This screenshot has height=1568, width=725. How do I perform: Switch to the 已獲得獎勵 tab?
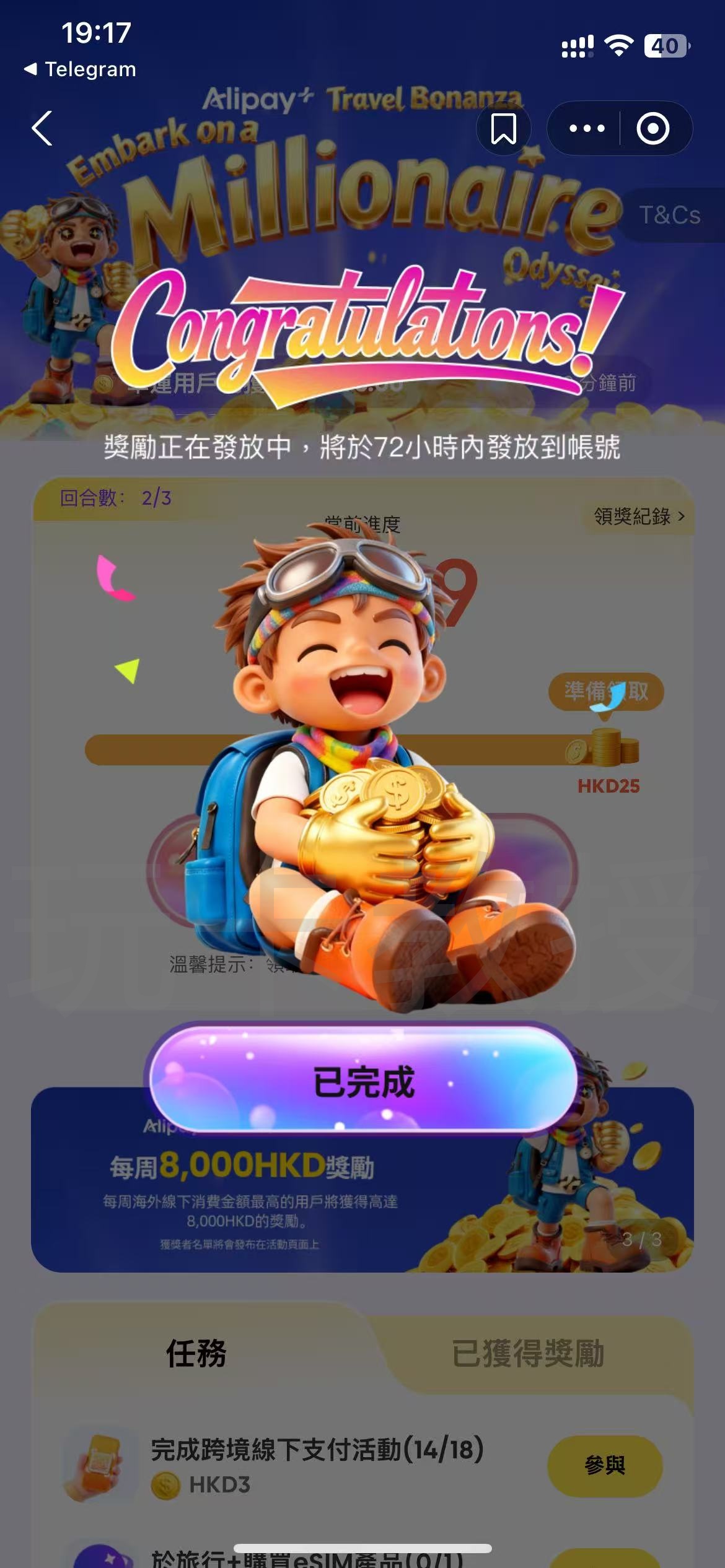(x=528, y=1353)
